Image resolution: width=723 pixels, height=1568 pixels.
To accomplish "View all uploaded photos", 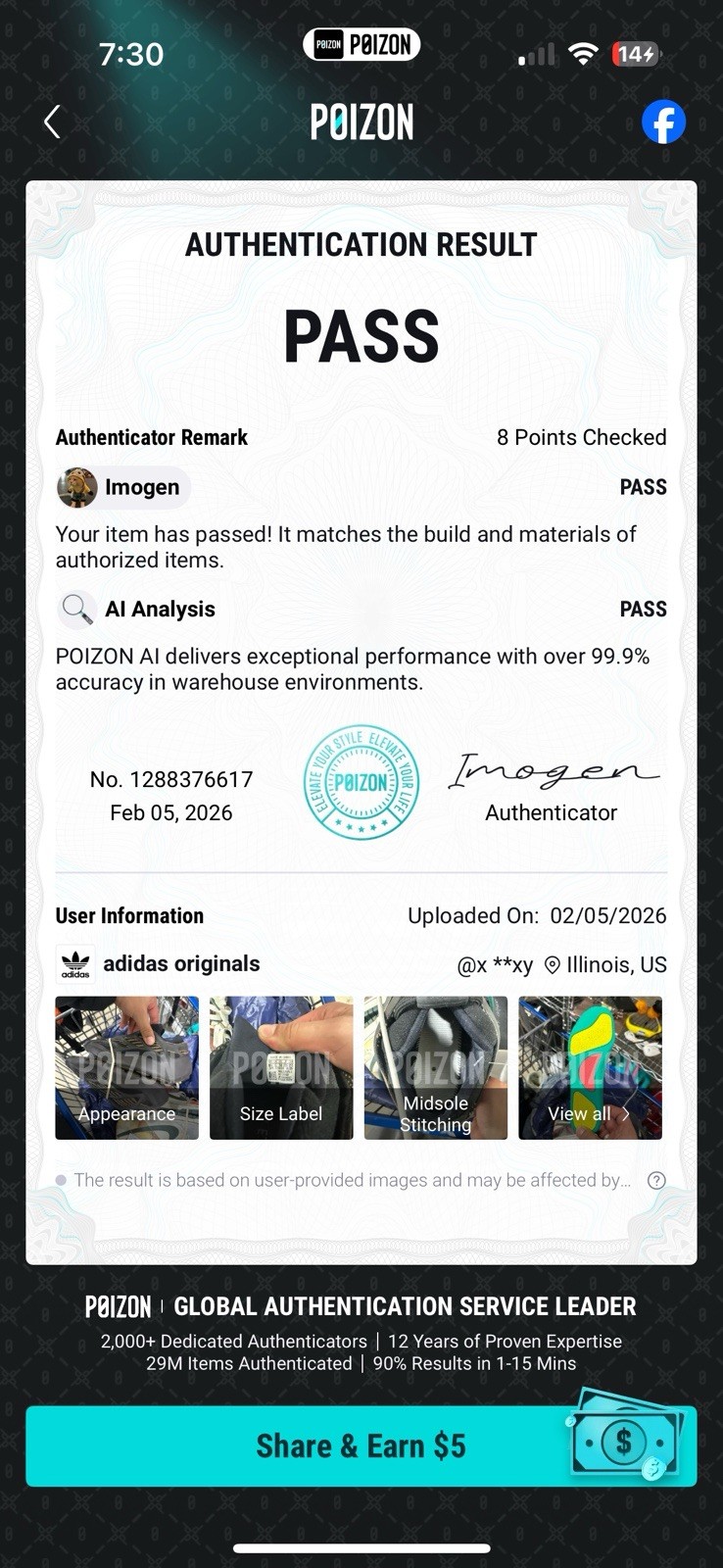I will coord(590,1067).
